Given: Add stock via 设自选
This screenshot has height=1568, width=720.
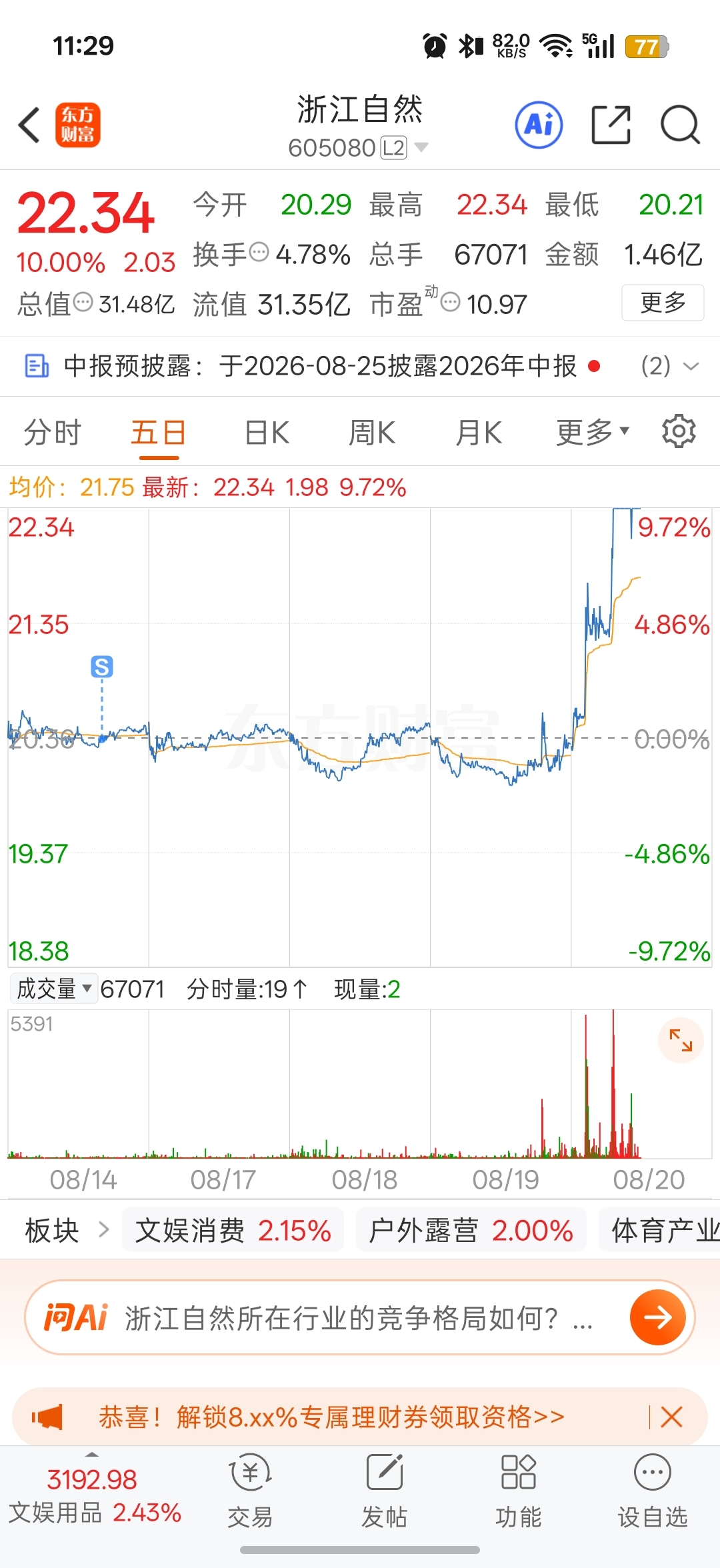Looking at the screenshot, I should tap(653, 1491).
